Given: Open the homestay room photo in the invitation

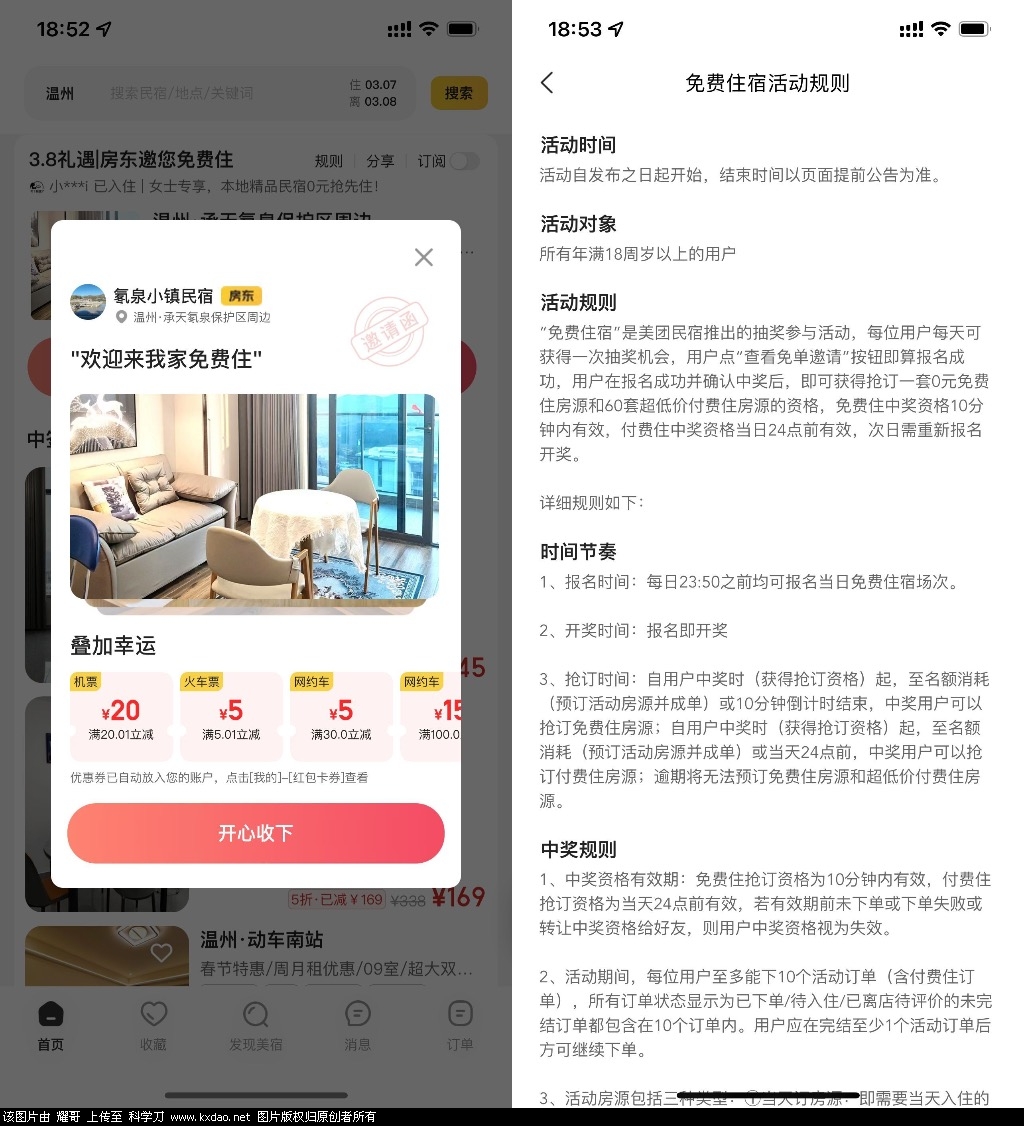Looking at the screenshot, I should tap(253, 496).
